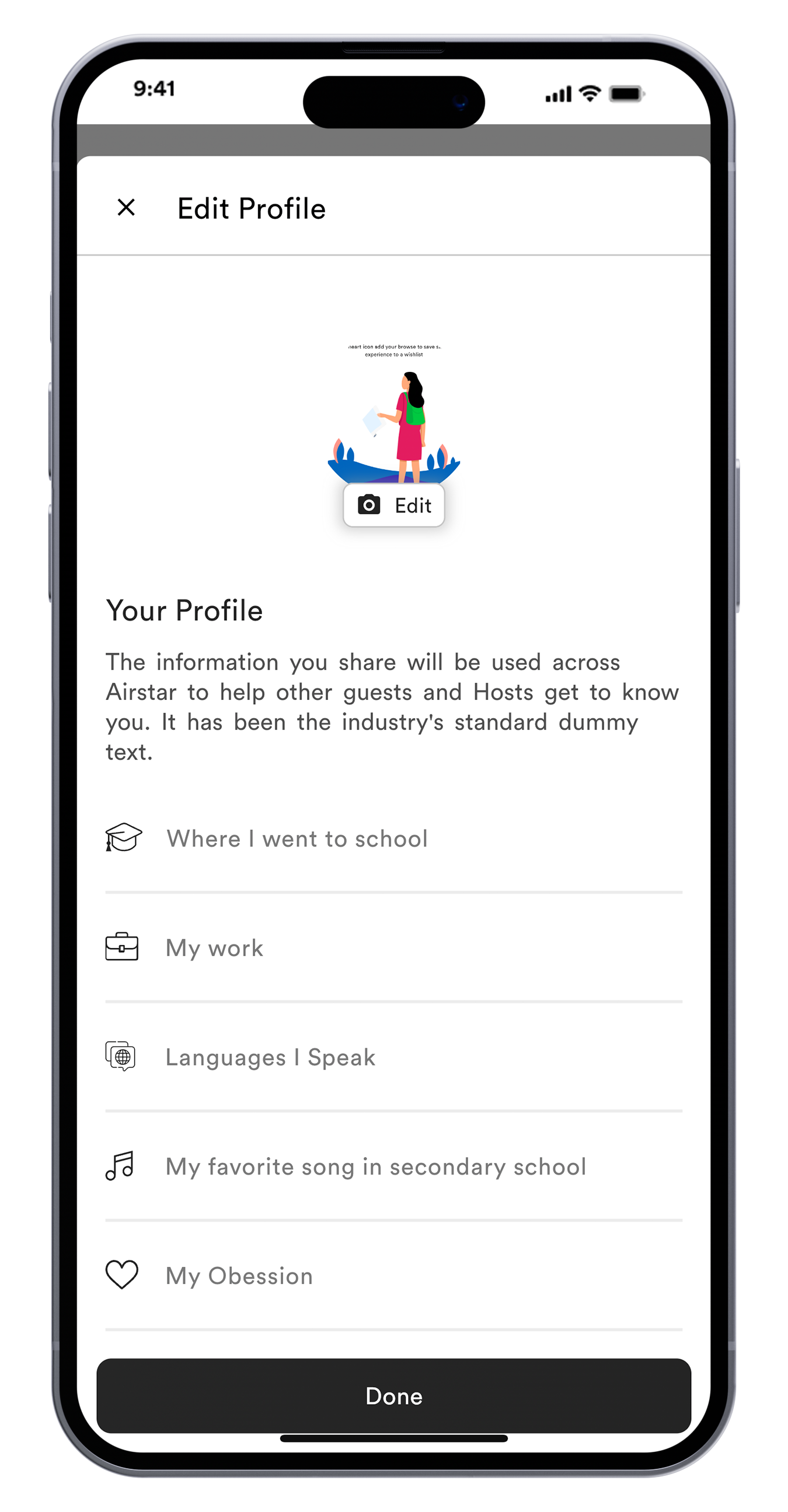Tap the Done button

click(x=393, y=1395)
